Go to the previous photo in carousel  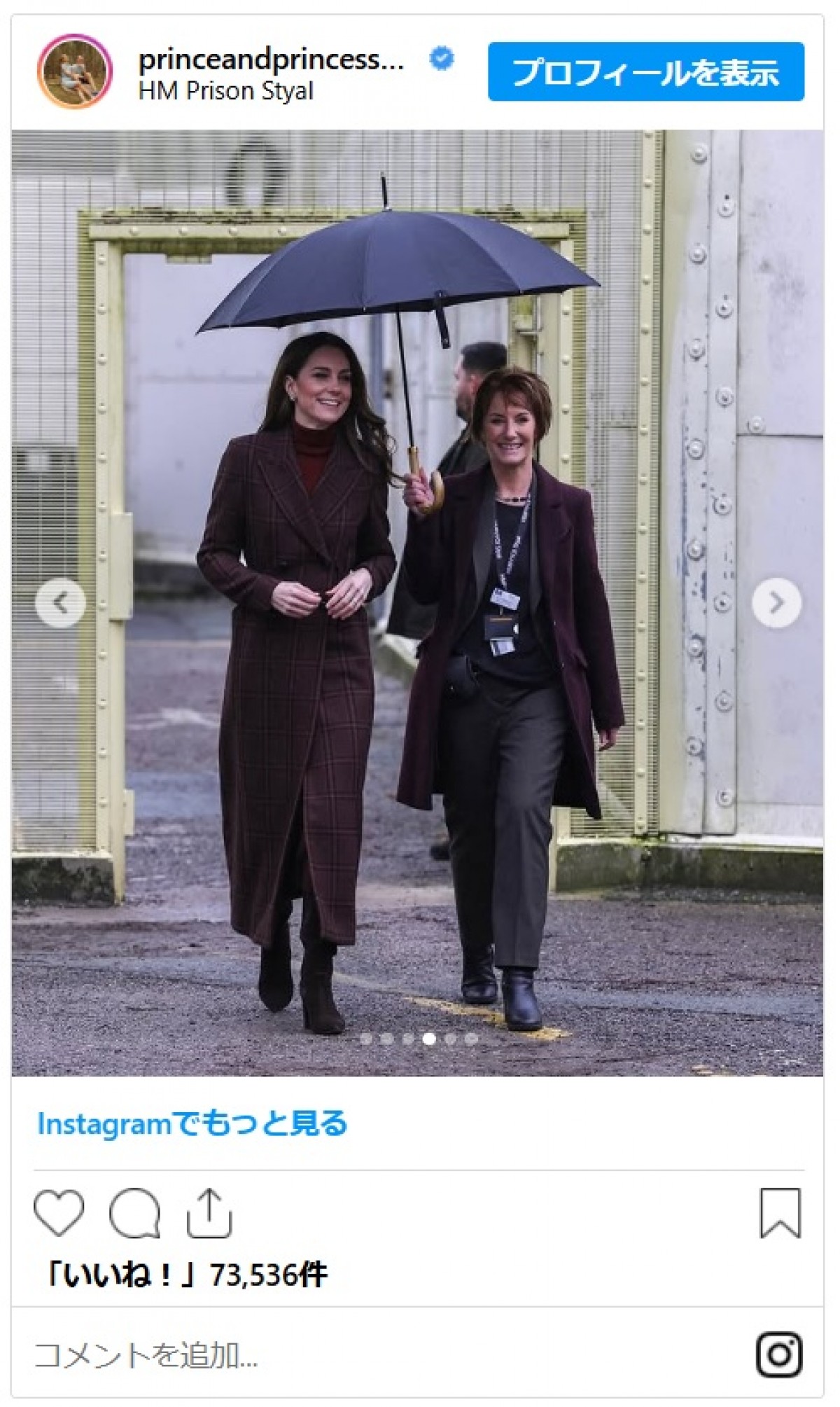(x=61, y=602)
